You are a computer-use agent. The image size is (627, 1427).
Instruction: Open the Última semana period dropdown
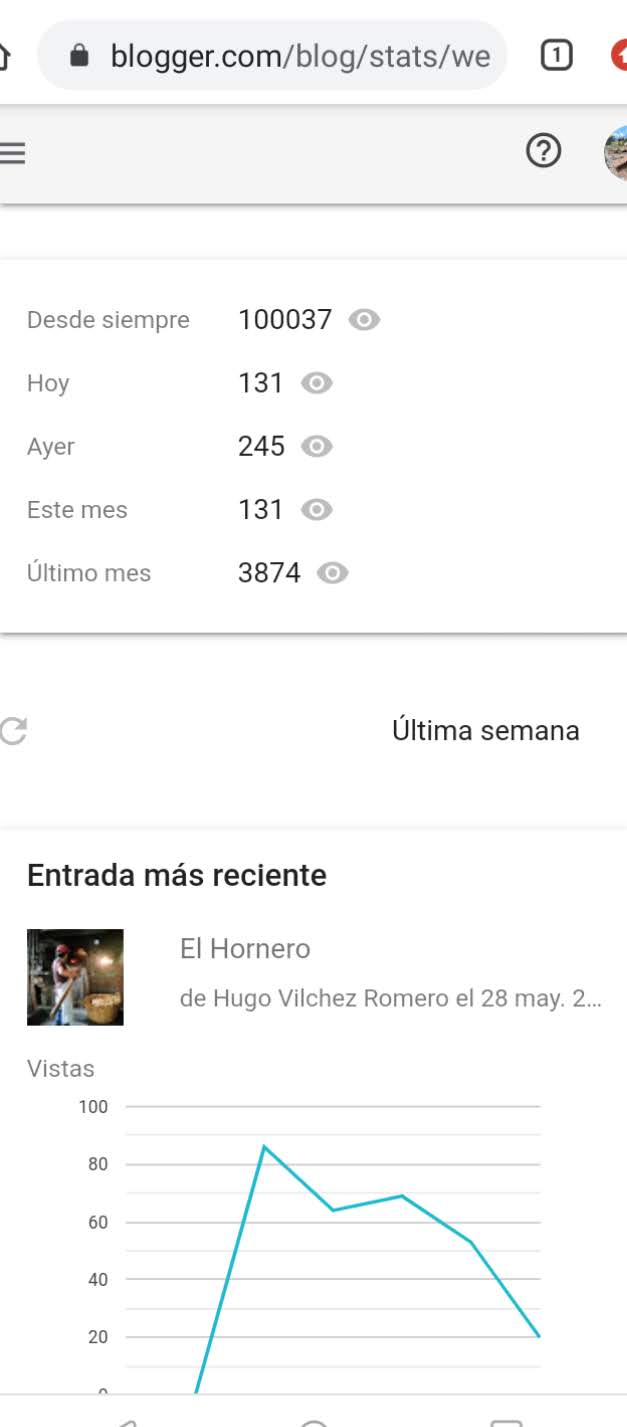(485, 731)
